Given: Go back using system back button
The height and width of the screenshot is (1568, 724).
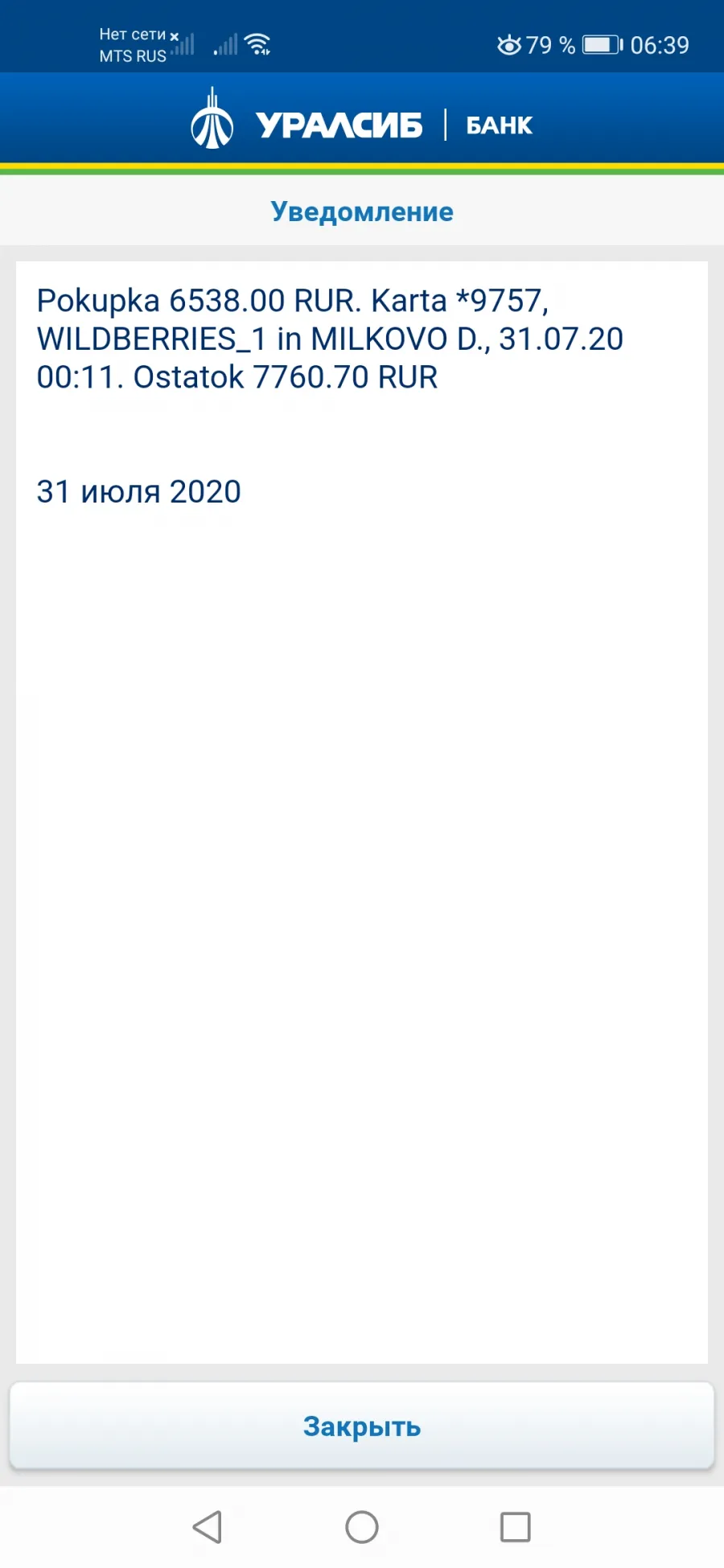Looking at the screenshot, I should (208, 1527).
